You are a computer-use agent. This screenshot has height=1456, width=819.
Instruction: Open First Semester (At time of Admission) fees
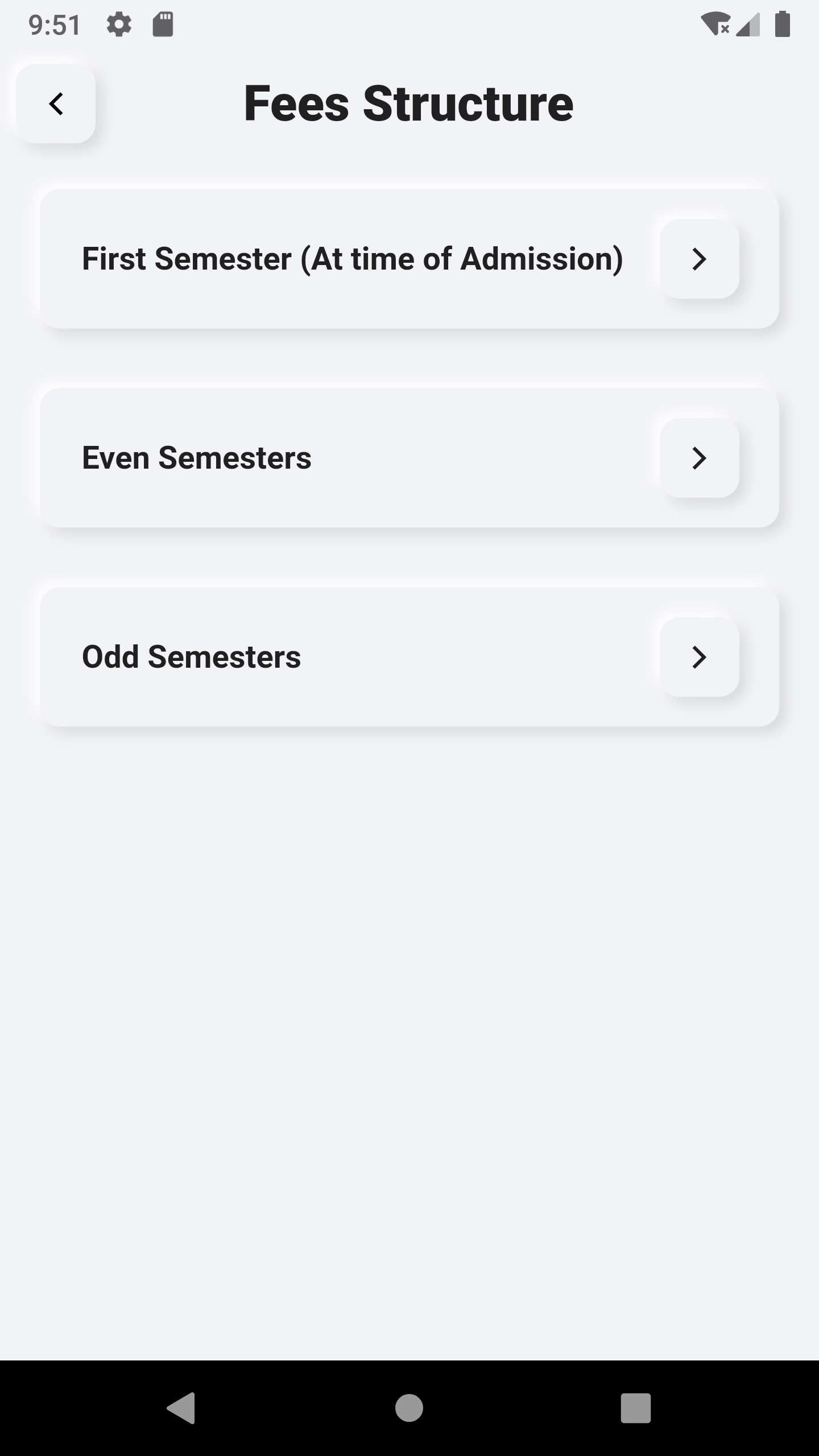[699, 259]
